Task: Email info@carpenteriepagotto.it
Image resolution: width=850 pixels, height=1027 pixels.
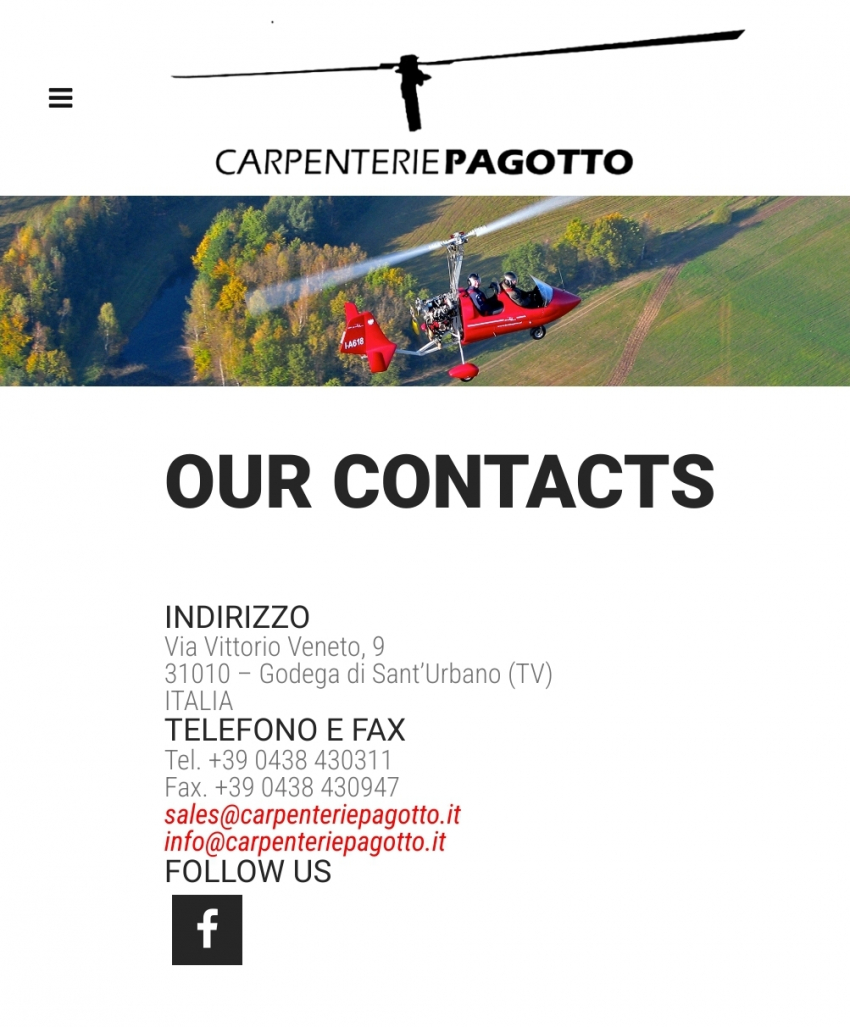Action: tap(305, 842)
